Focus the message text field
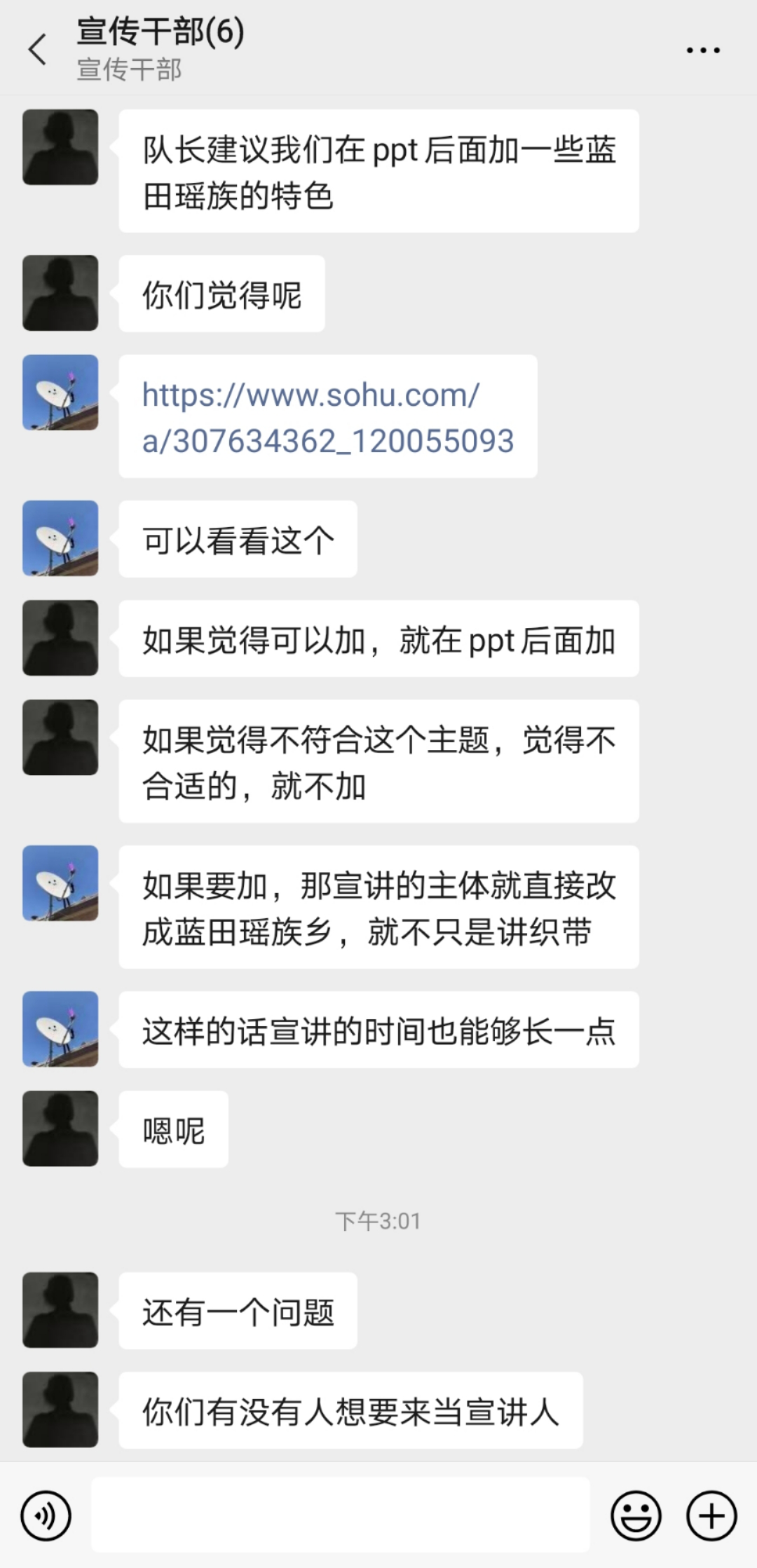 pyautogui.click(x=341, y=1515)
